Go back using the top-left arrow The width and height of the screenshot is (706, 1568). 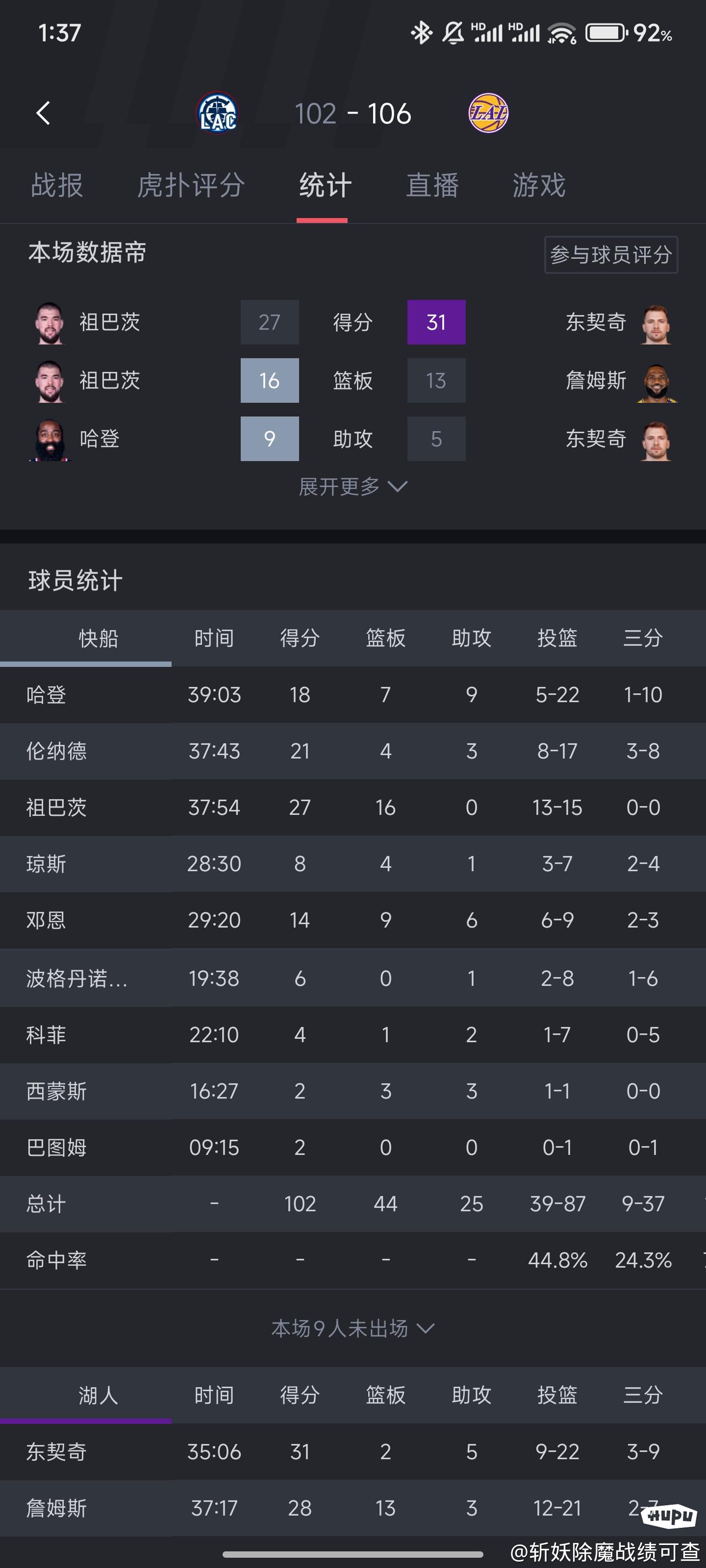pos(43,113)
